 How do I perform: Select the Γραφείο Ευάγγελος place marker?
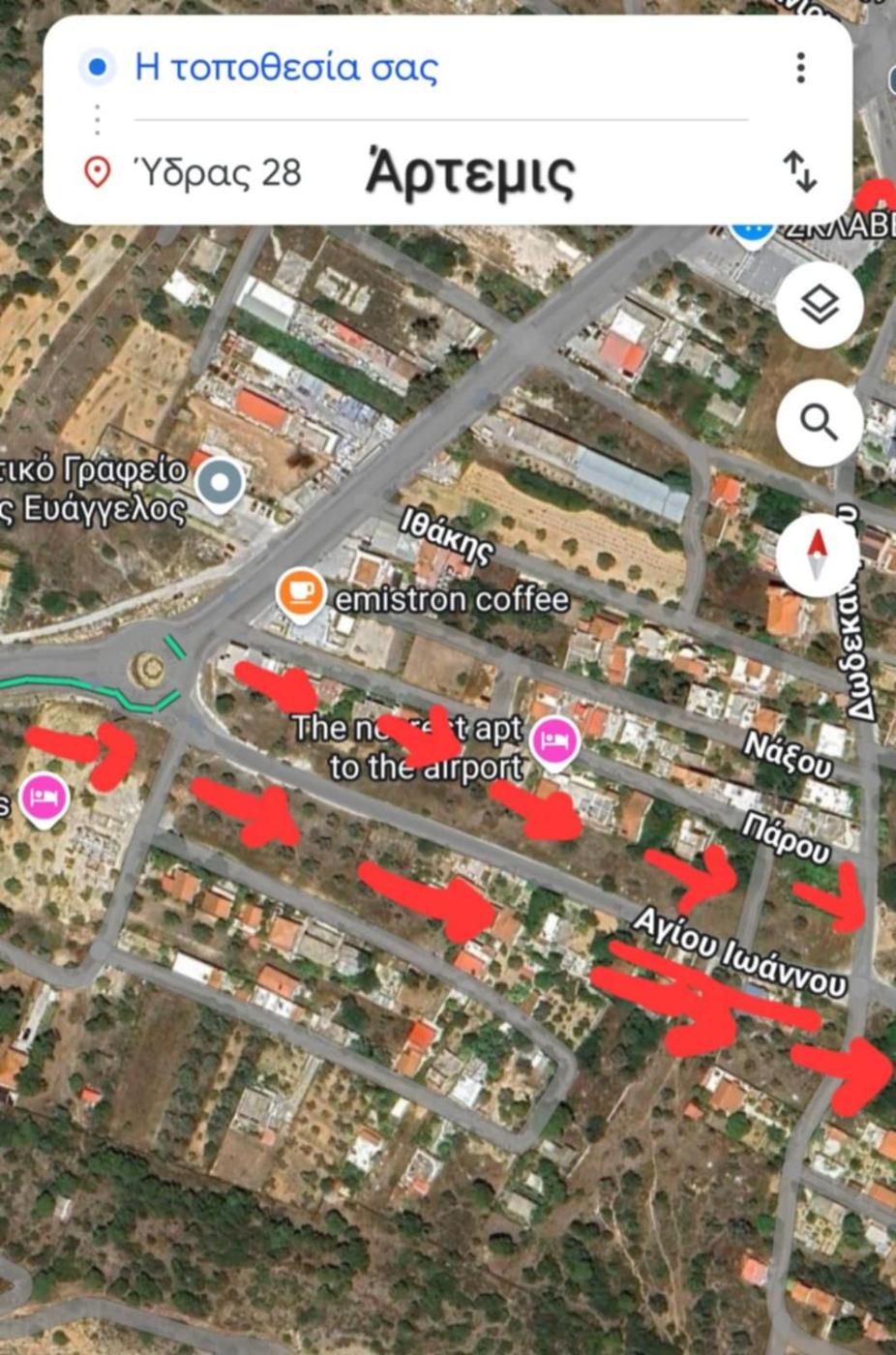[x=220, y=483]
